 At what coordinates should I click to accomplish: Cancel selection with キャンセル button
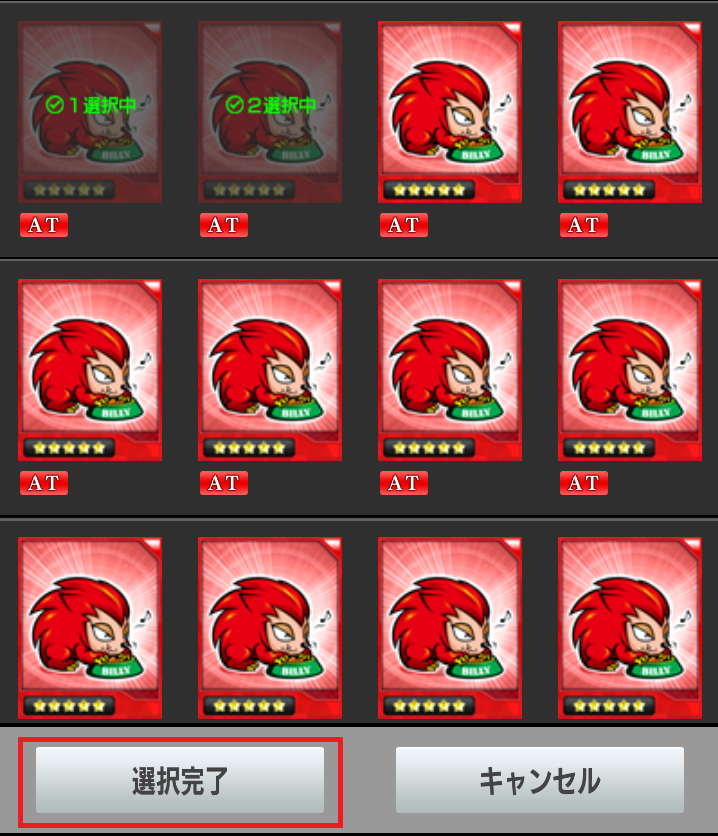point(539,780)
